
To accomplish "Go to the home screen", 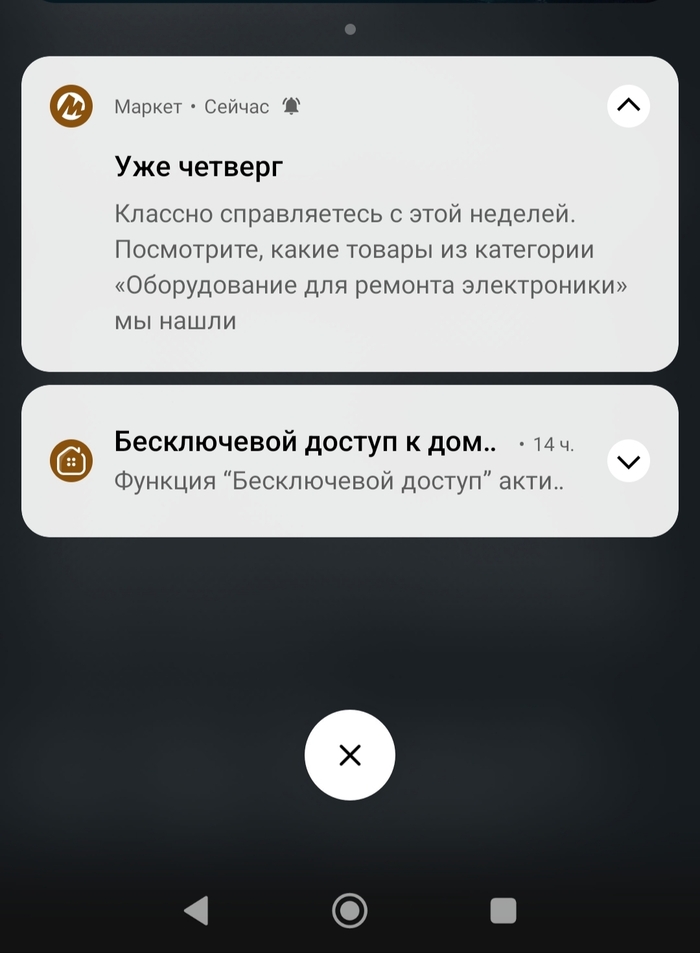I will [x=350, y=910].
